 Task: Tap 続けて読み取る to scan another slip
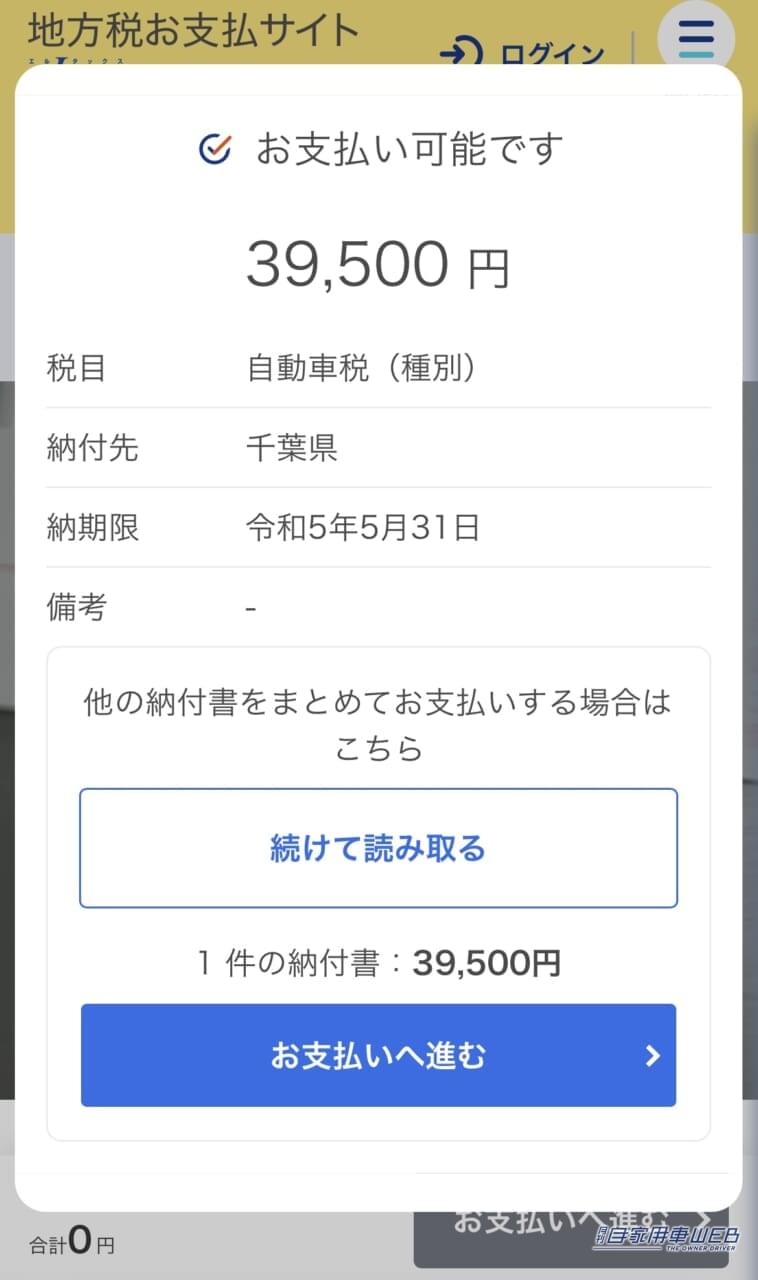(378, 848)
